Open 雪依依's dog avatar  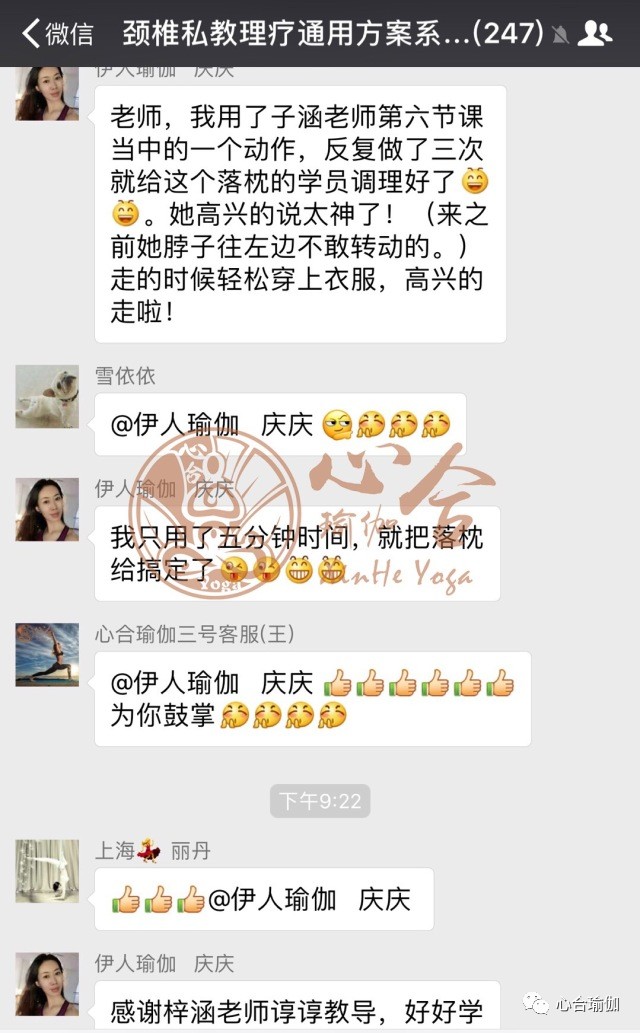47,396
